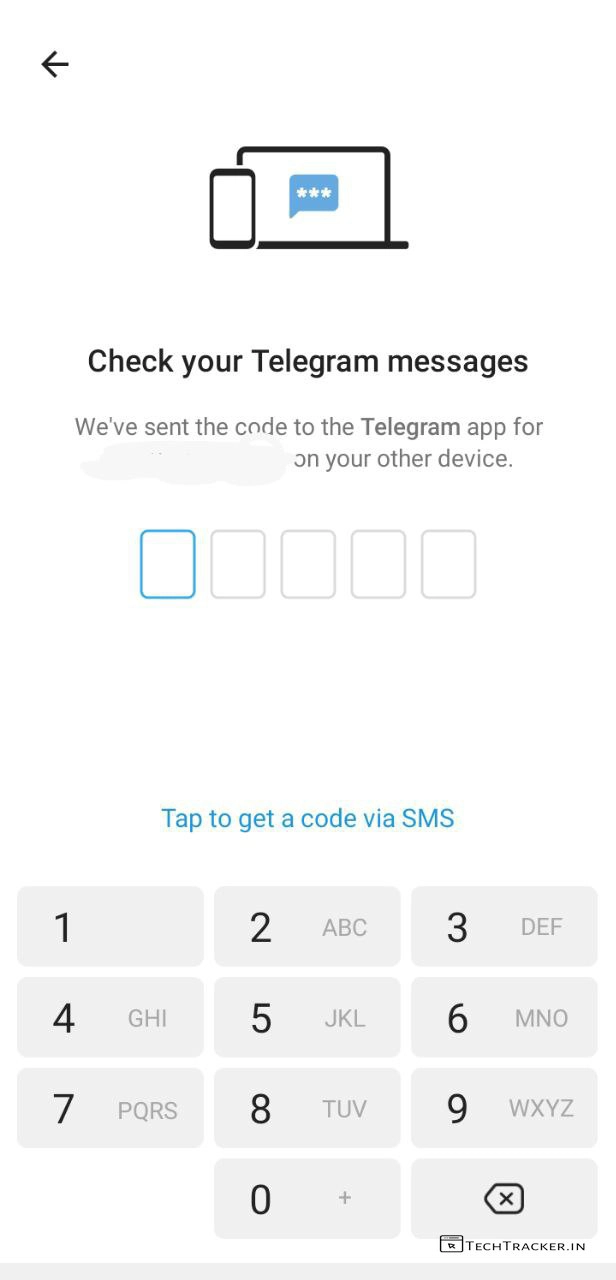Enter 7 using the PQRS key
The image size is (616, 1280).
coord(110,1108)
